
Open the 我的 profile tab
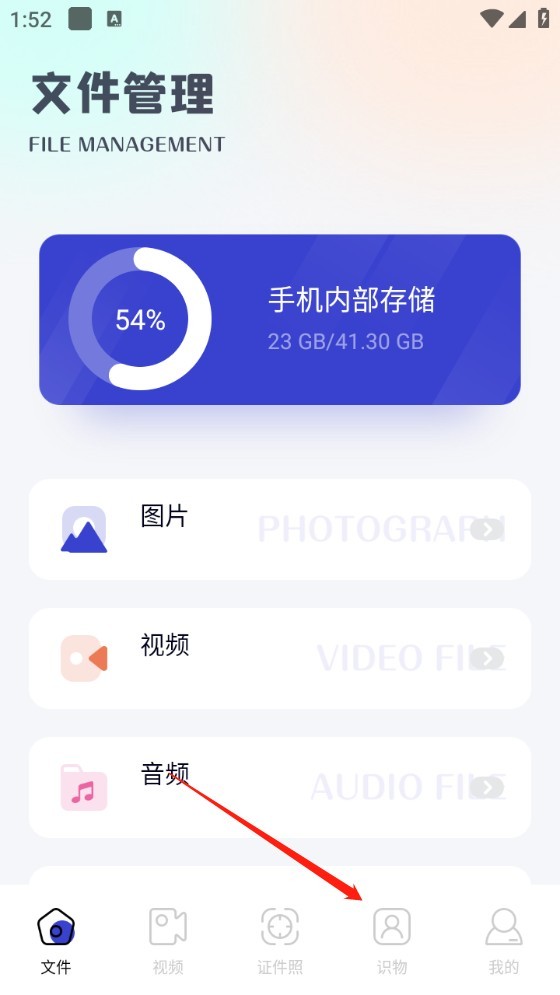click(x=503, y=941)
